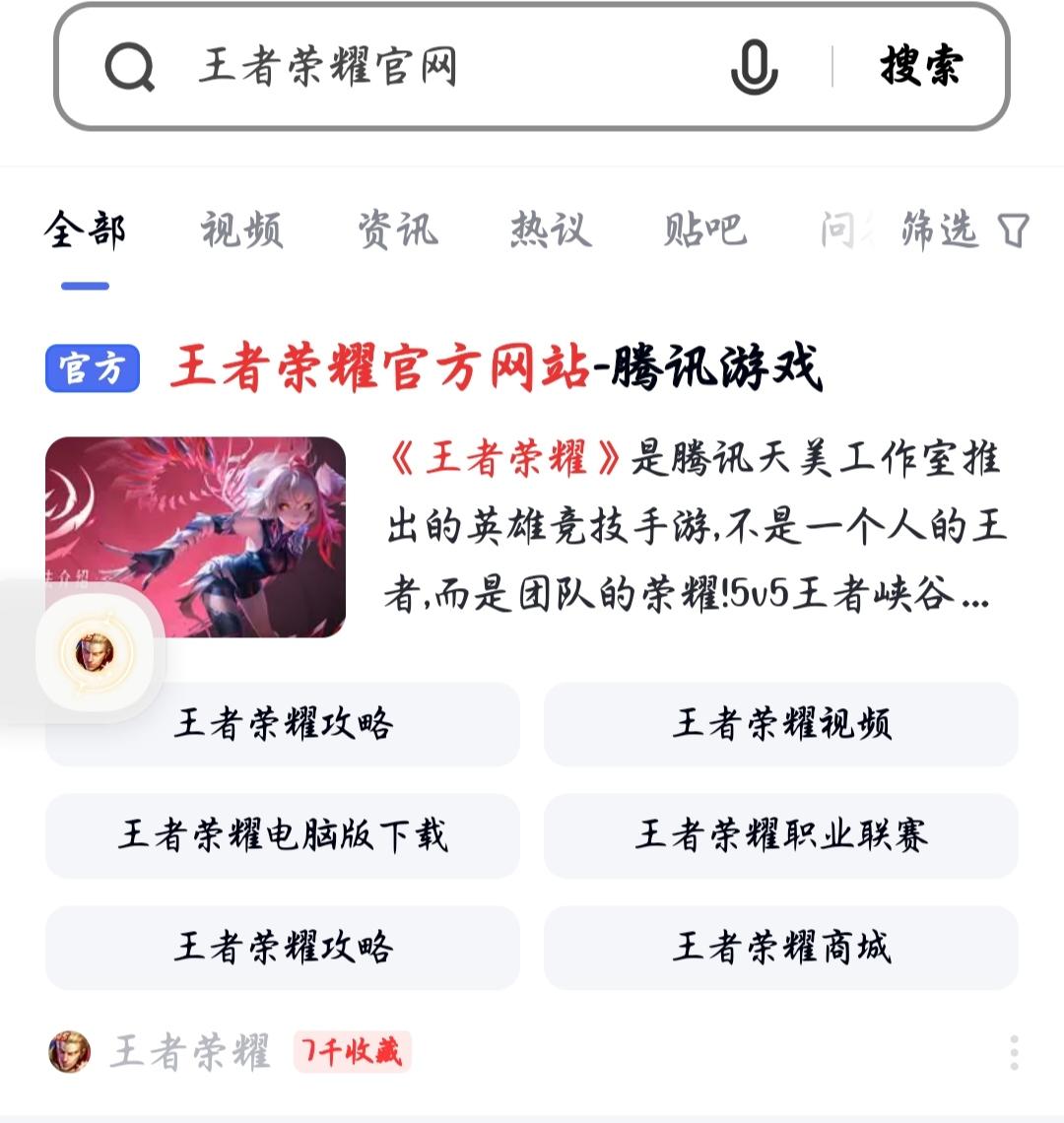Open the 王者荣耀视频 chip
Screen dimensions: 1064x1123
coord(781,724)
